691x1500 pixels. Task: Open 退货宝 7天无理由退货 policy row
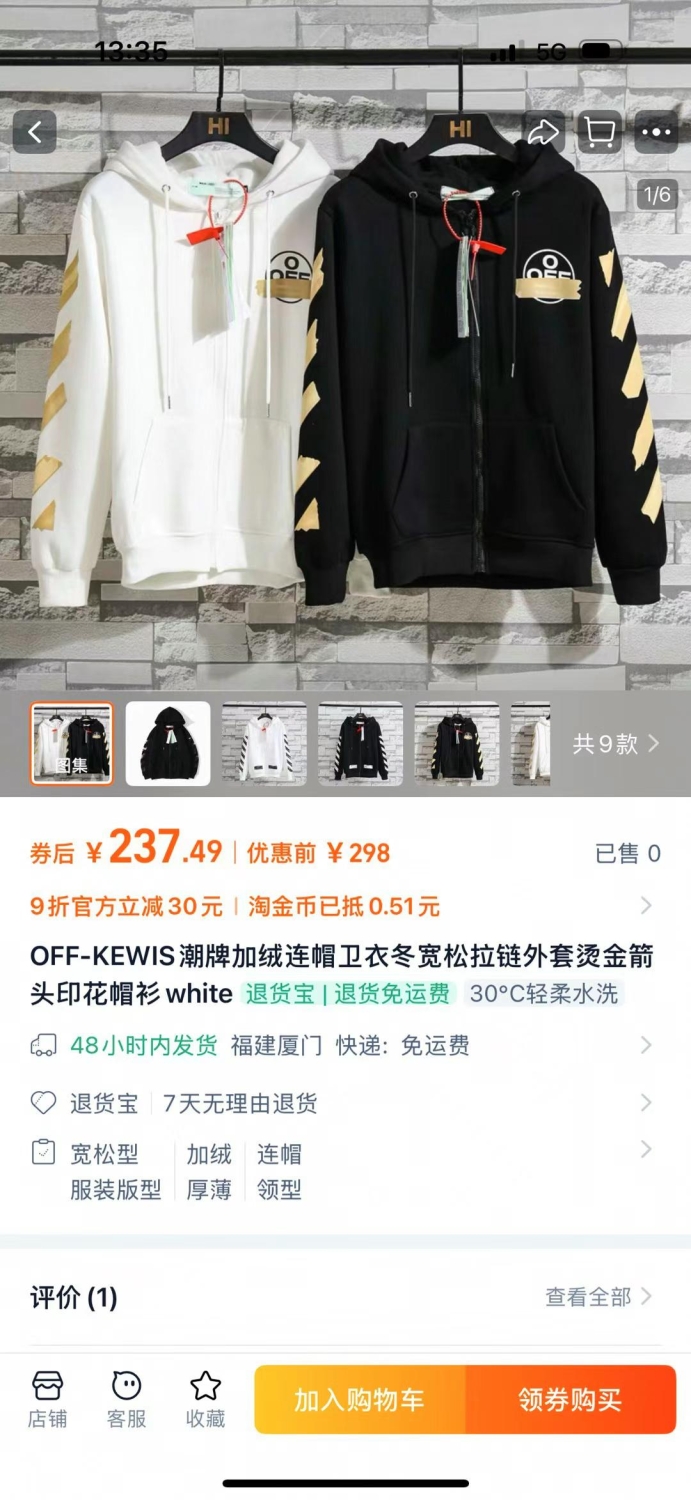pyautogui.click(x=345, y=1104)
